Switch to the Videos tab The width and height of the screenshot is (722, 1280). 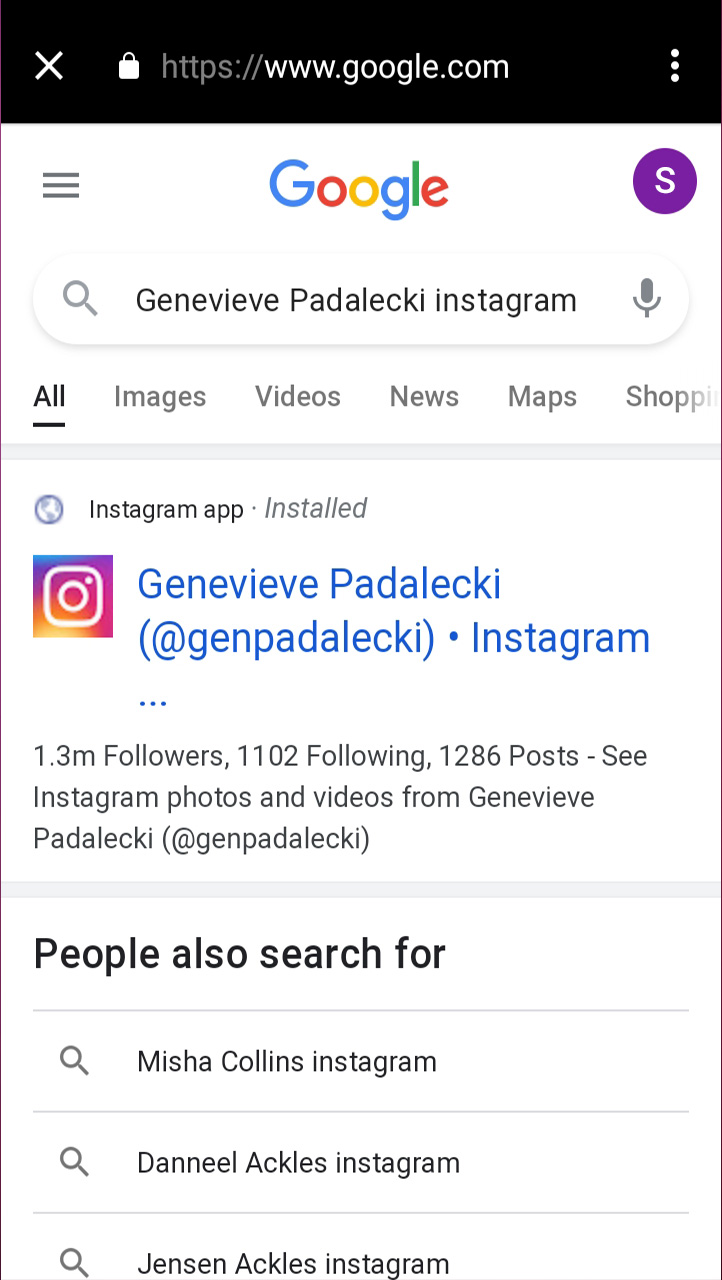point(298,397)
